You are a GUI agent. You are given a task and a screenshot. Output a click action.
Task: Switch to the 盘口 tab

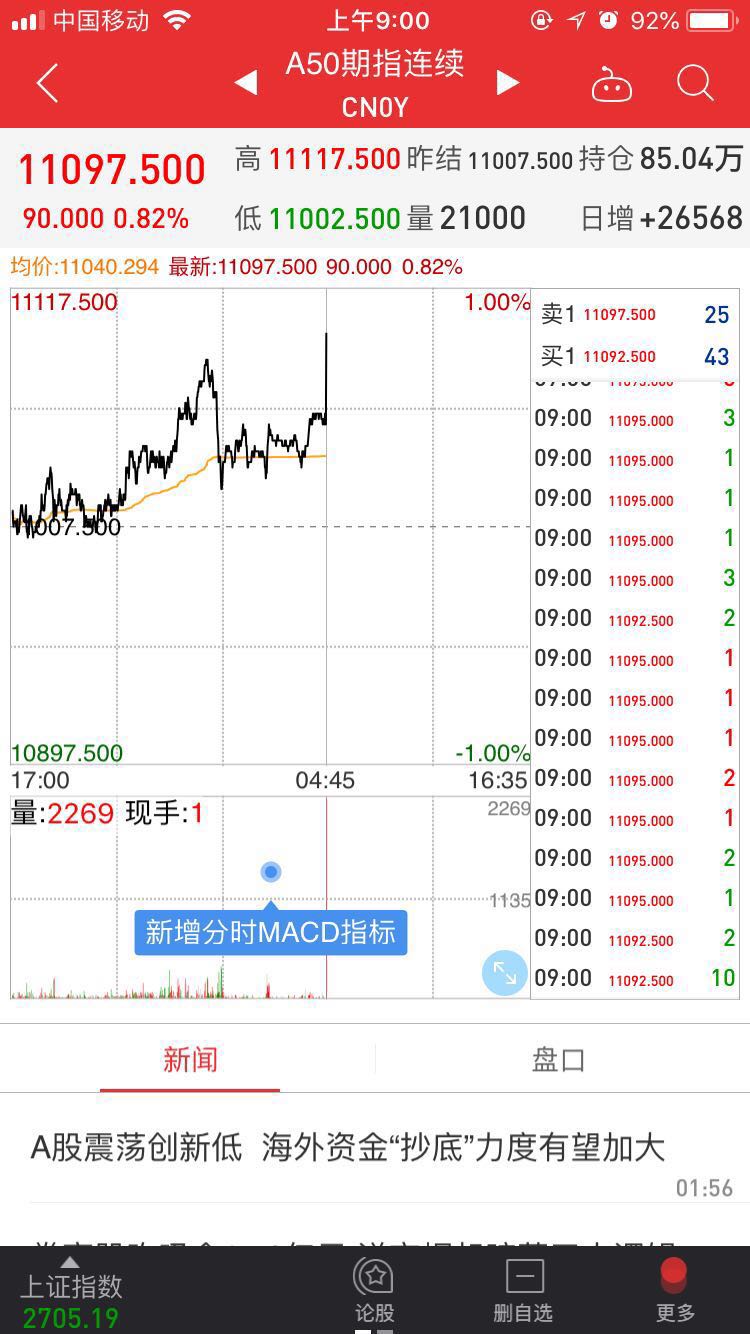click(x=558, y=1060)
